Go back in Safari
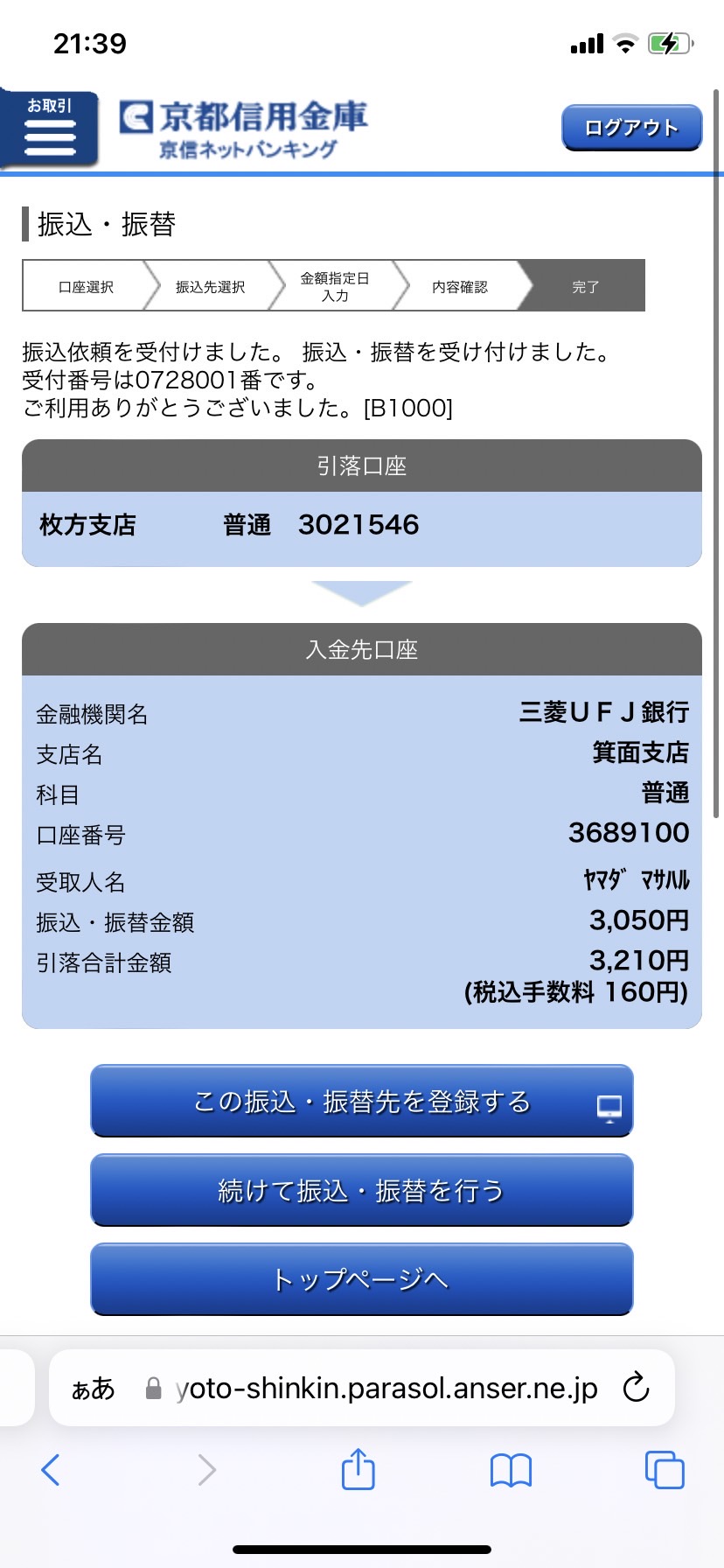 51,1470
